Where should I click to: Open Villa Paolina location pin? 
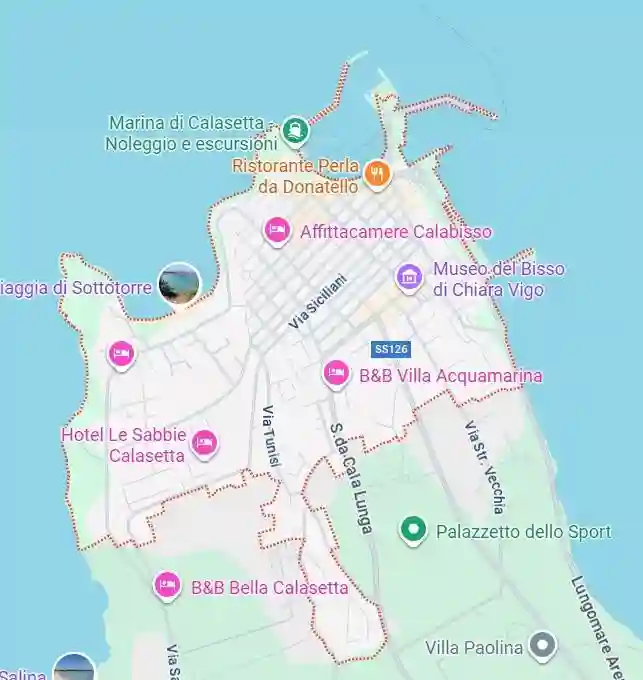pyautogui.click(x=542, y=646)
